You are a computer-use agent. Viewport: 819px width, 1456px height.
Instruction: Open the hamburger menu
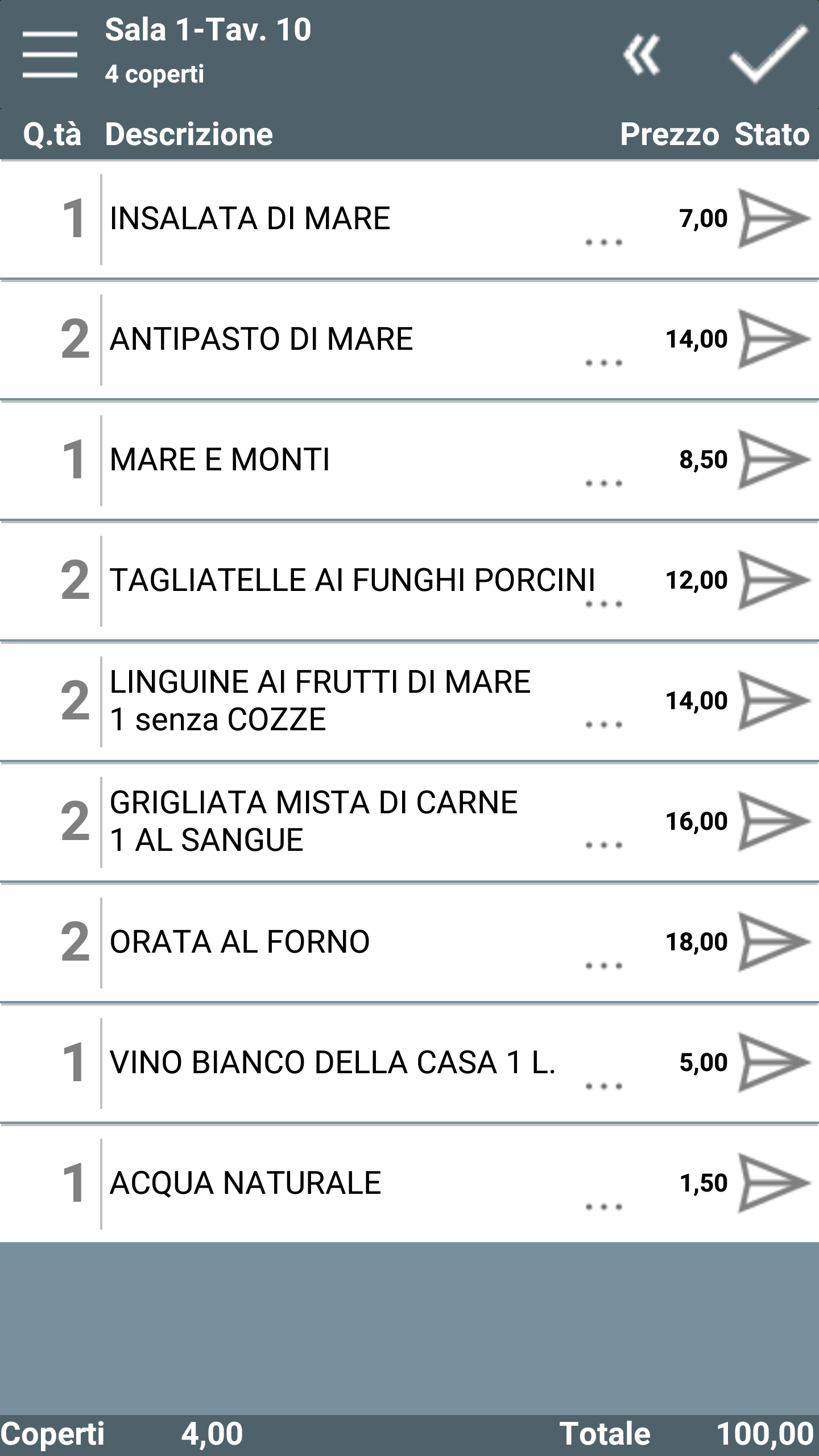coord(50,55)
